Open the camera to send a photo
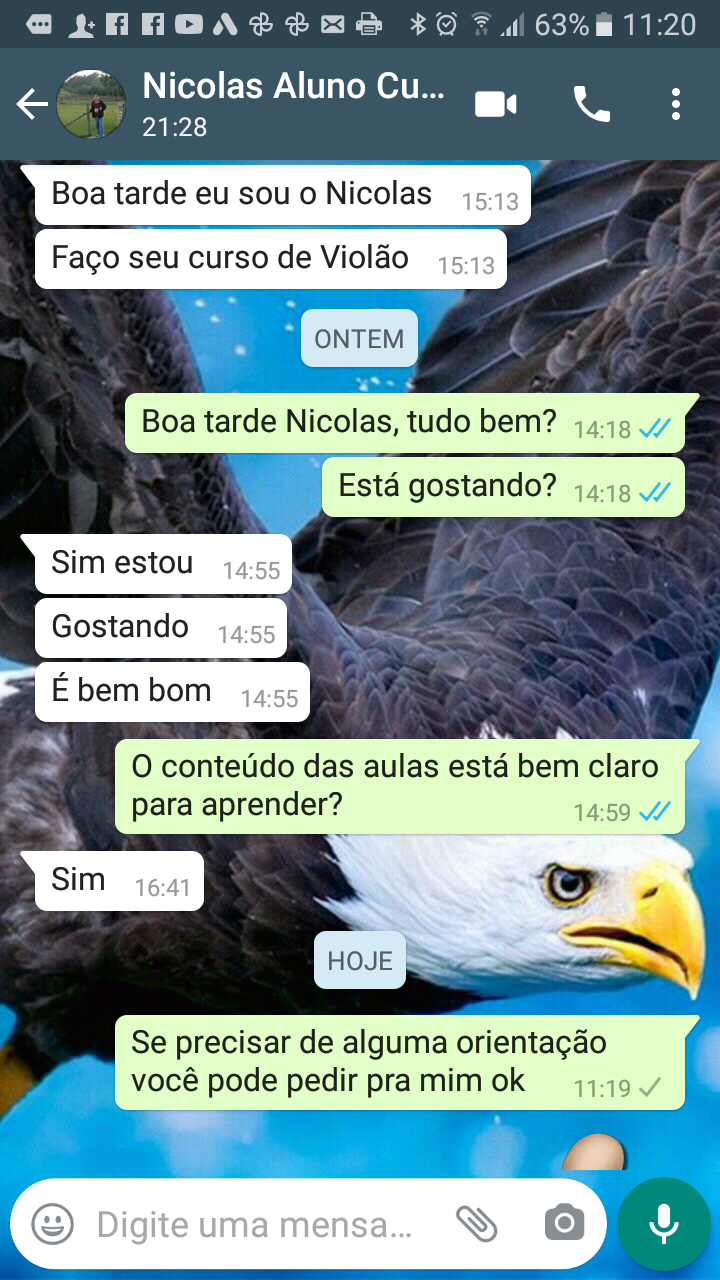720x1280 pixels. pyautogui.click(x=564, y=1224)
